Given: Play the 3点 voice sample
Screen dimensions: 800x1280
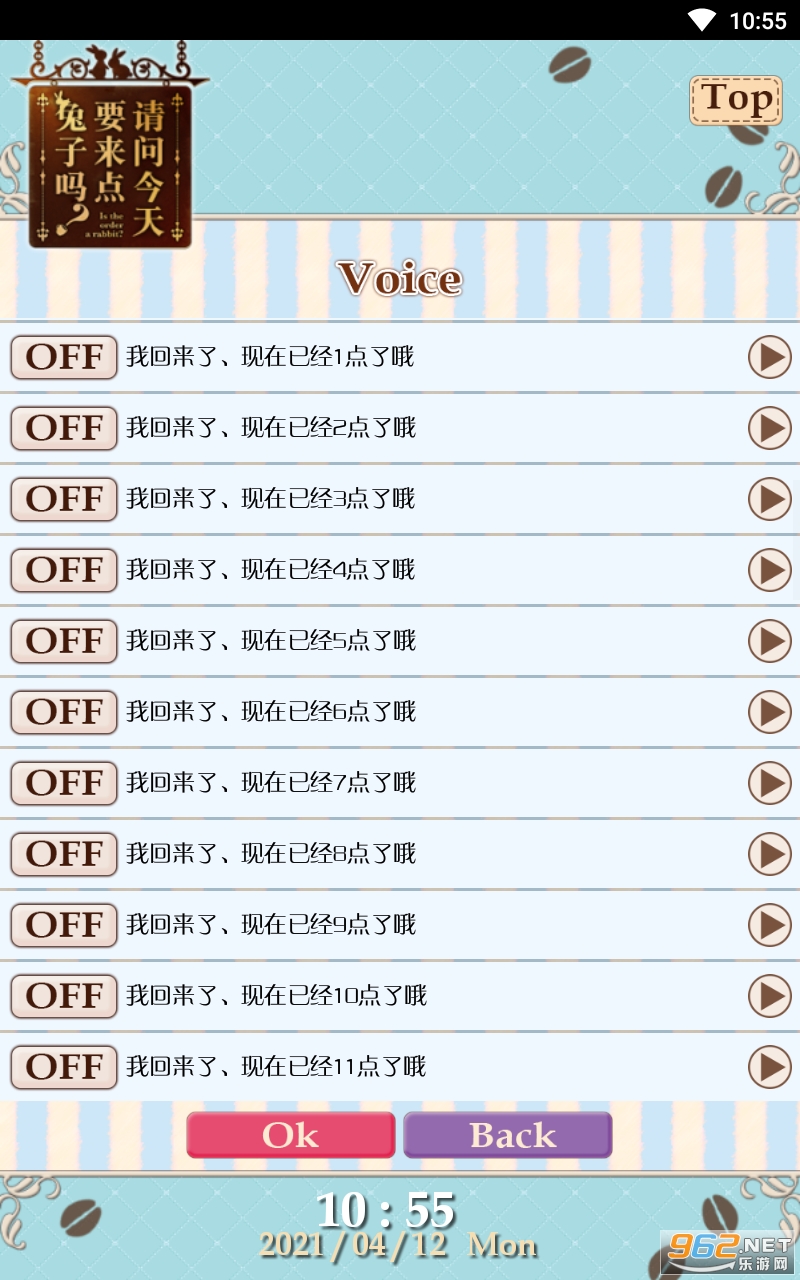Looking at the screenshot, I should pyautogui.click(x=770, y=499).
